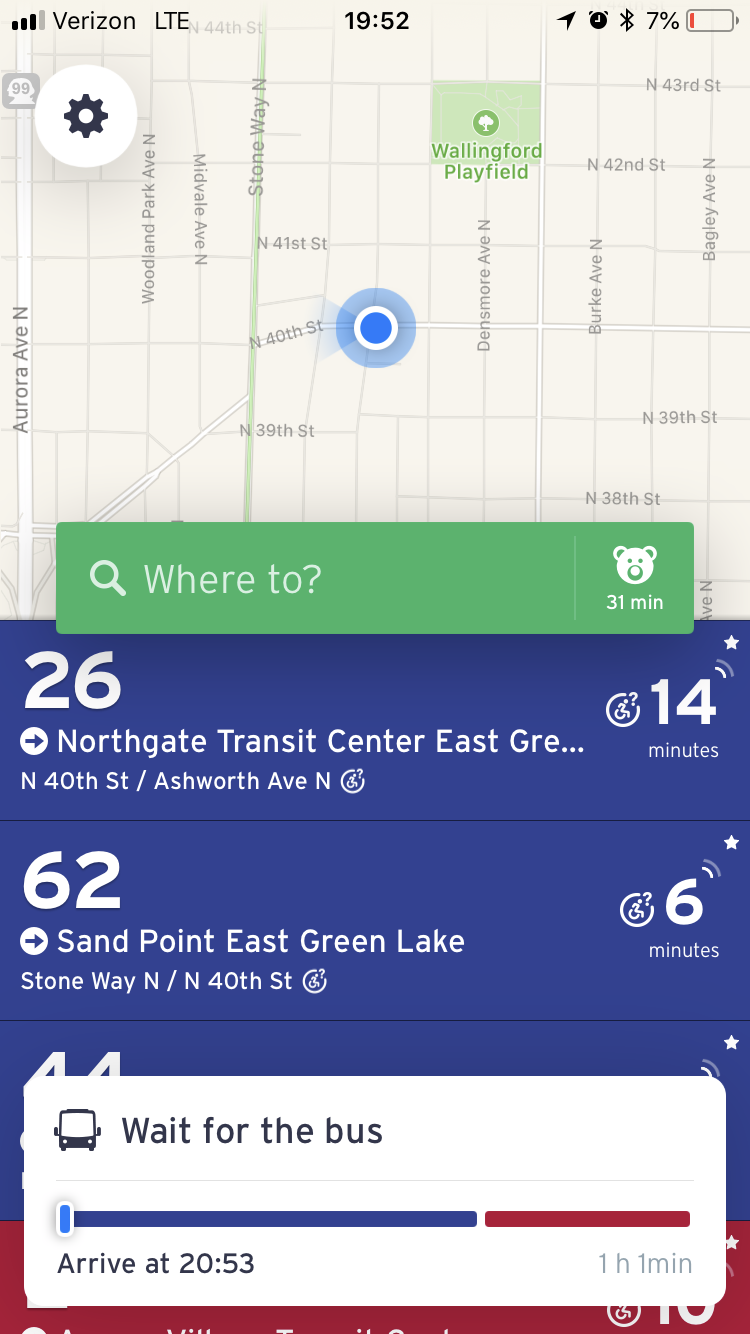Open the "Wait for the bus" trip card
Viewport: 750px width, 1334px height.
(x=374, y=1188)
